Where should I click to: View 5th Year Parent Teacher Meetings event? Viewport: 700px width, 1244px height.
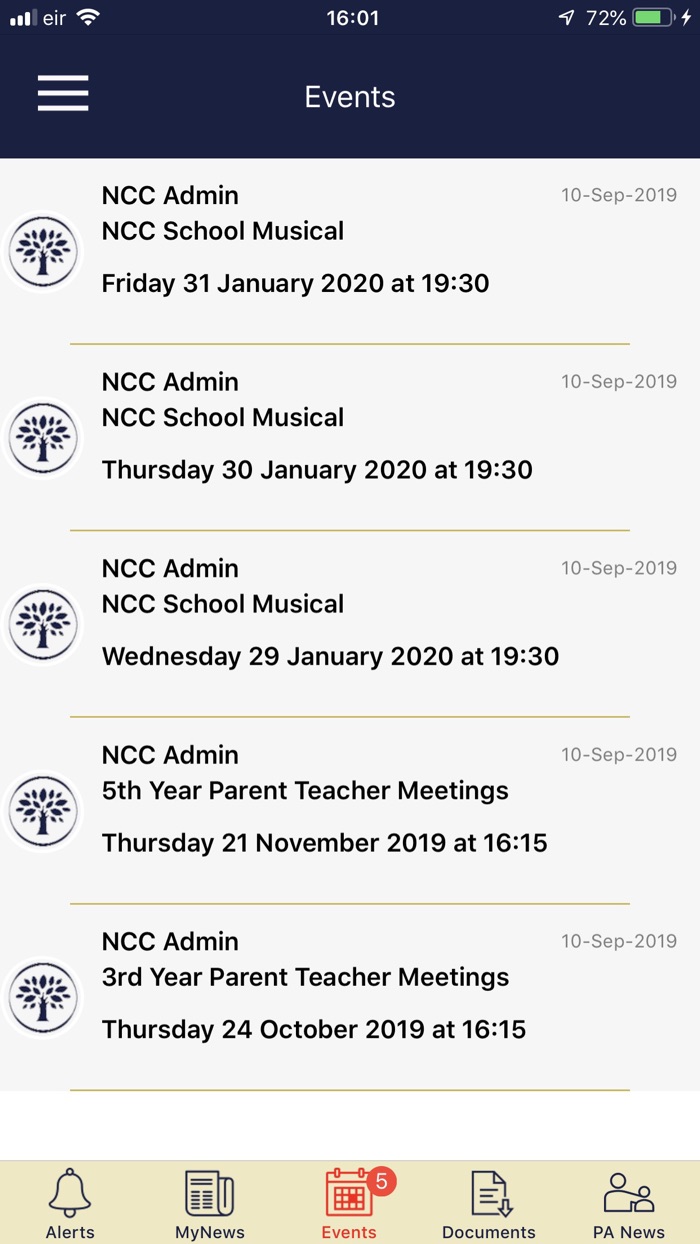[x=350, y=811]
